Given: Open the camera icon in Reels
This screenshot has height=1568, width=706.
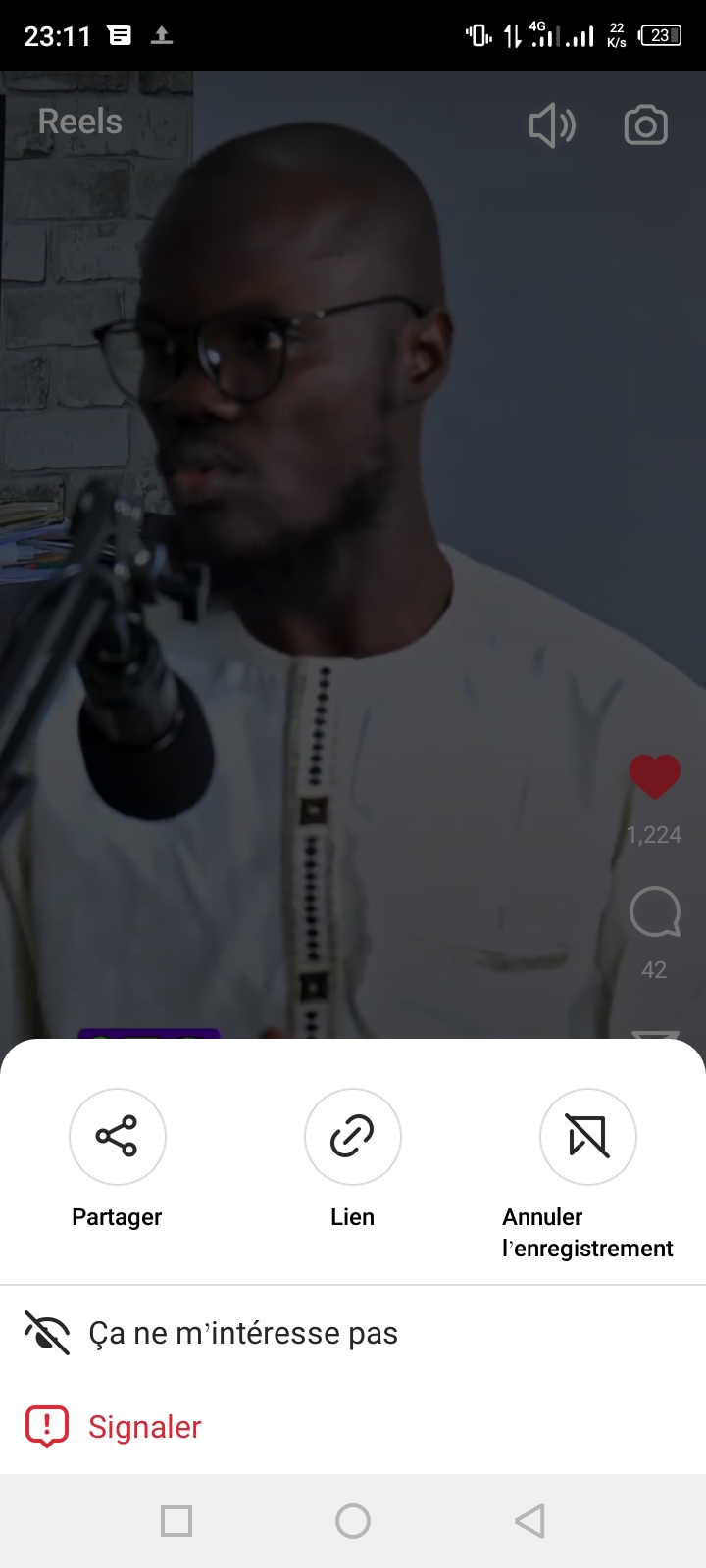Looking at the screenshot, I should click(x=646, y=125).
